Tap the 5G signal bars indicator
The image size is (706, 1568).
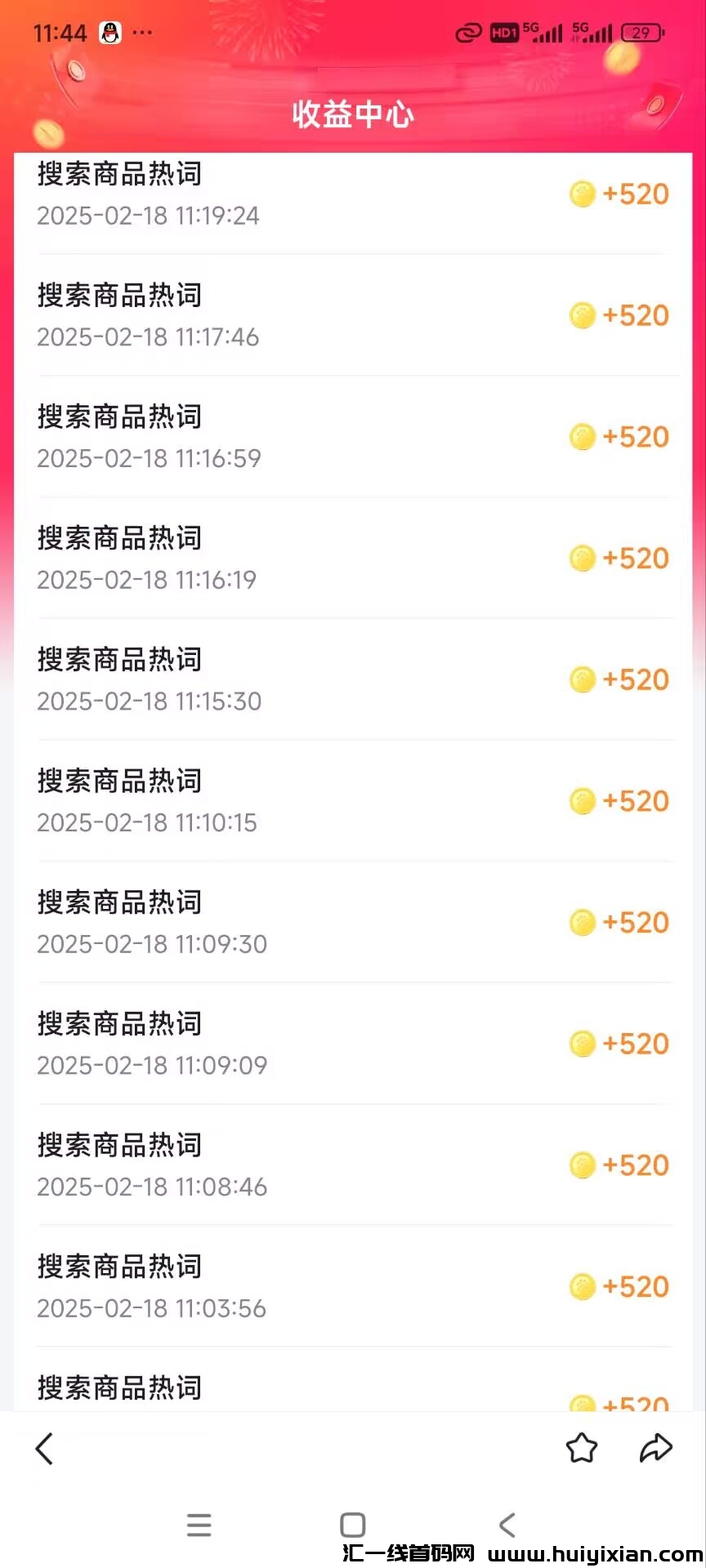546,33
